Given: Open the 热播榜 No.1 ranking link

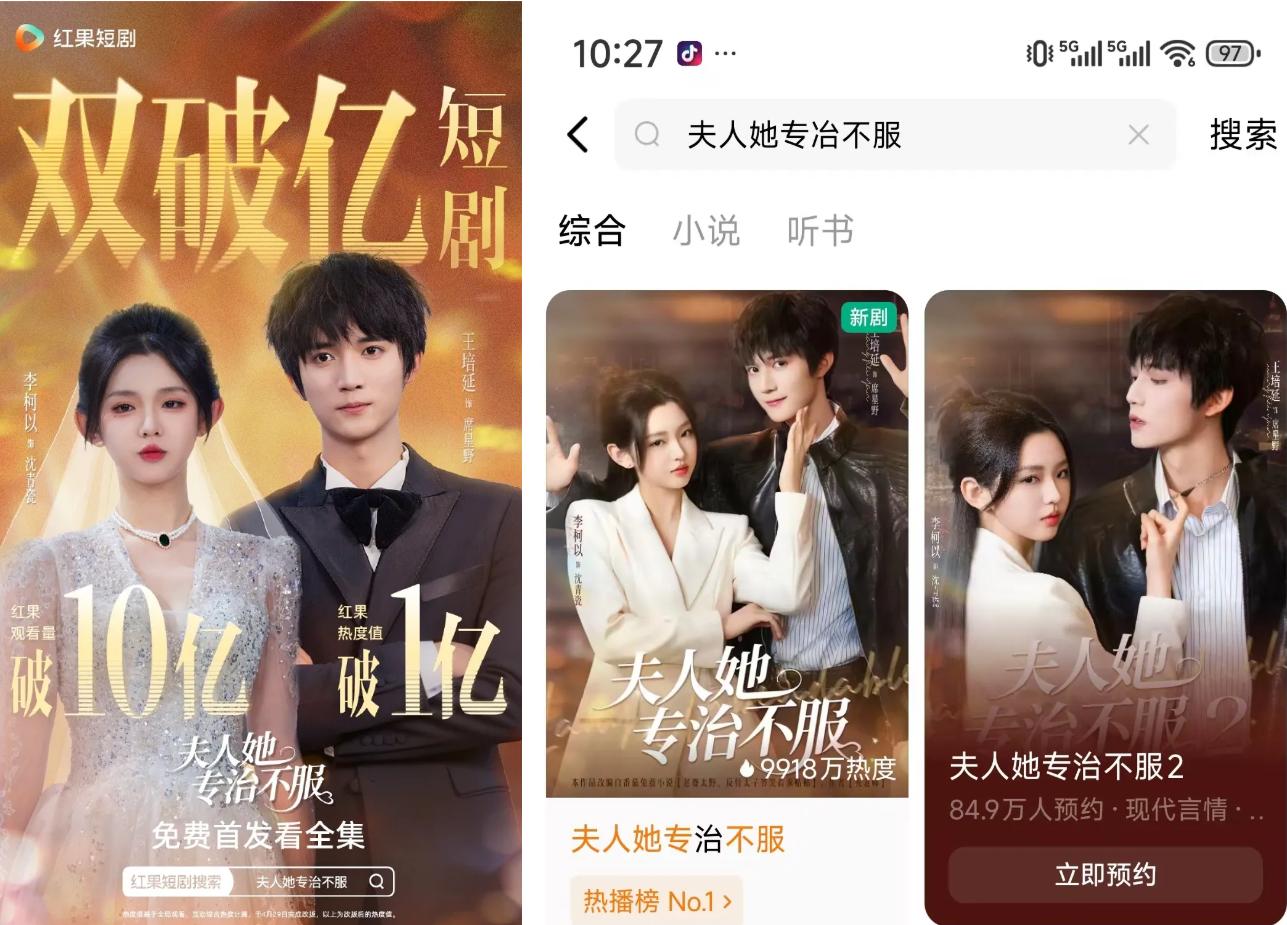Looking at the screenshot, I should pos(657,902).
